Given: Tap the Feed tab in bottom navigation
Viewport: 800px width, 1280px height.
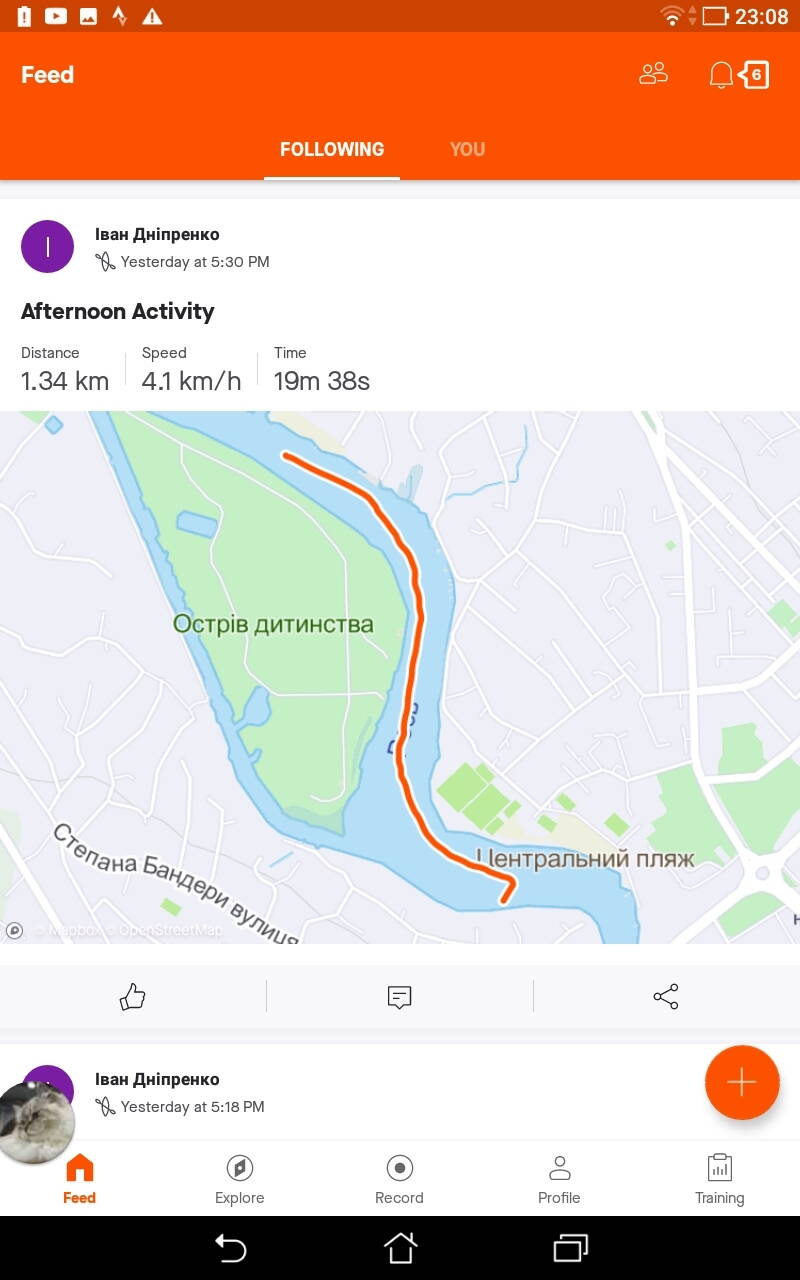Looking at the screenshot, I should pyautogui.click(x=79, y=1179).
